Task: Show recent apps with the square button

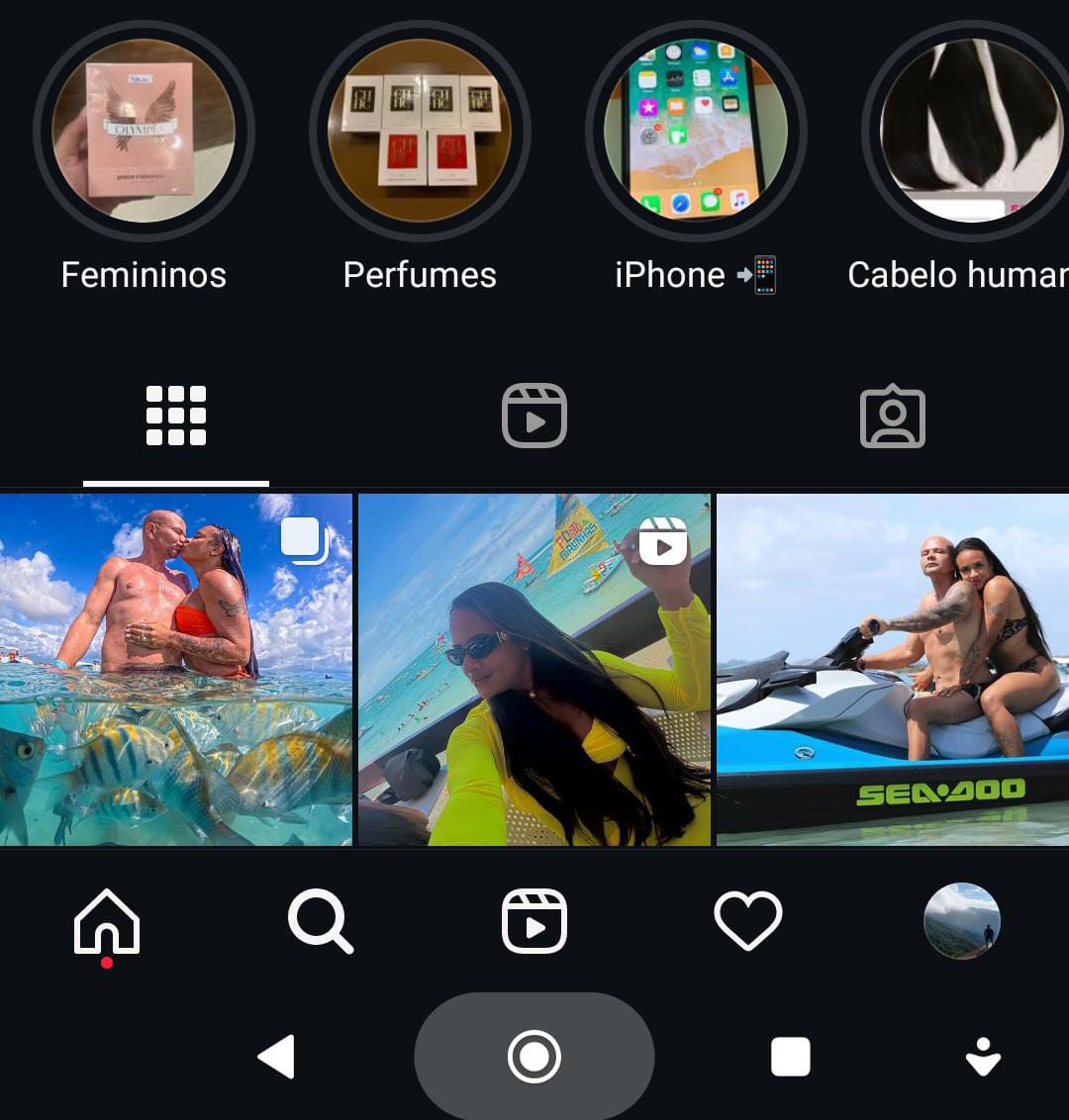Action: (x=790, y=1057)
